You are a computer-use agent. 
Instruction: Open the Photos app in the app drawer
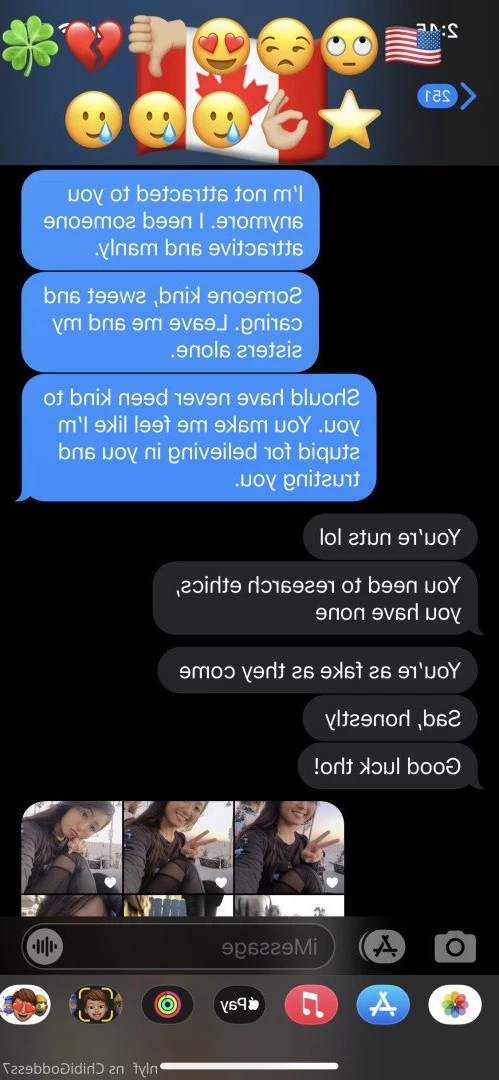[454, 1004]
